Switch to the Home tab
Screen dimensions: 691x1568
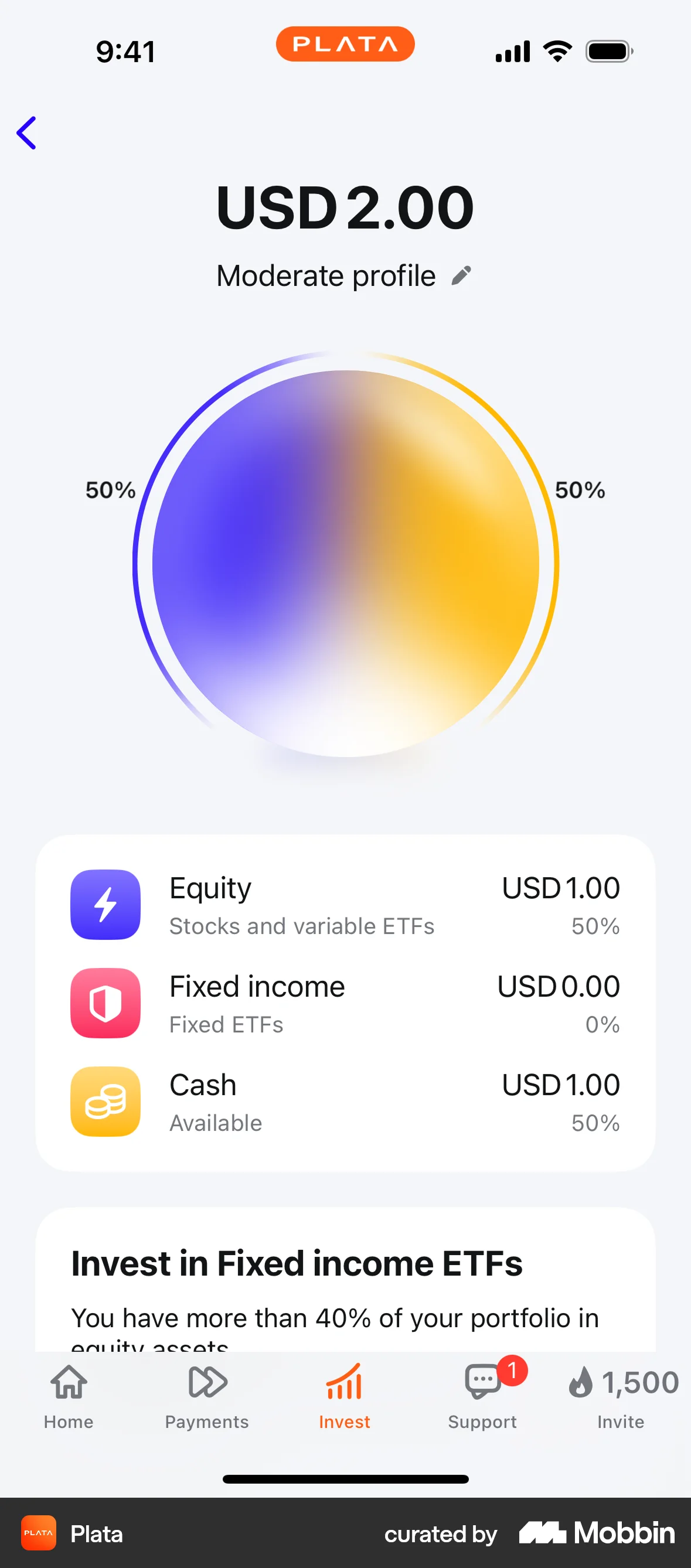[67, 1394]
